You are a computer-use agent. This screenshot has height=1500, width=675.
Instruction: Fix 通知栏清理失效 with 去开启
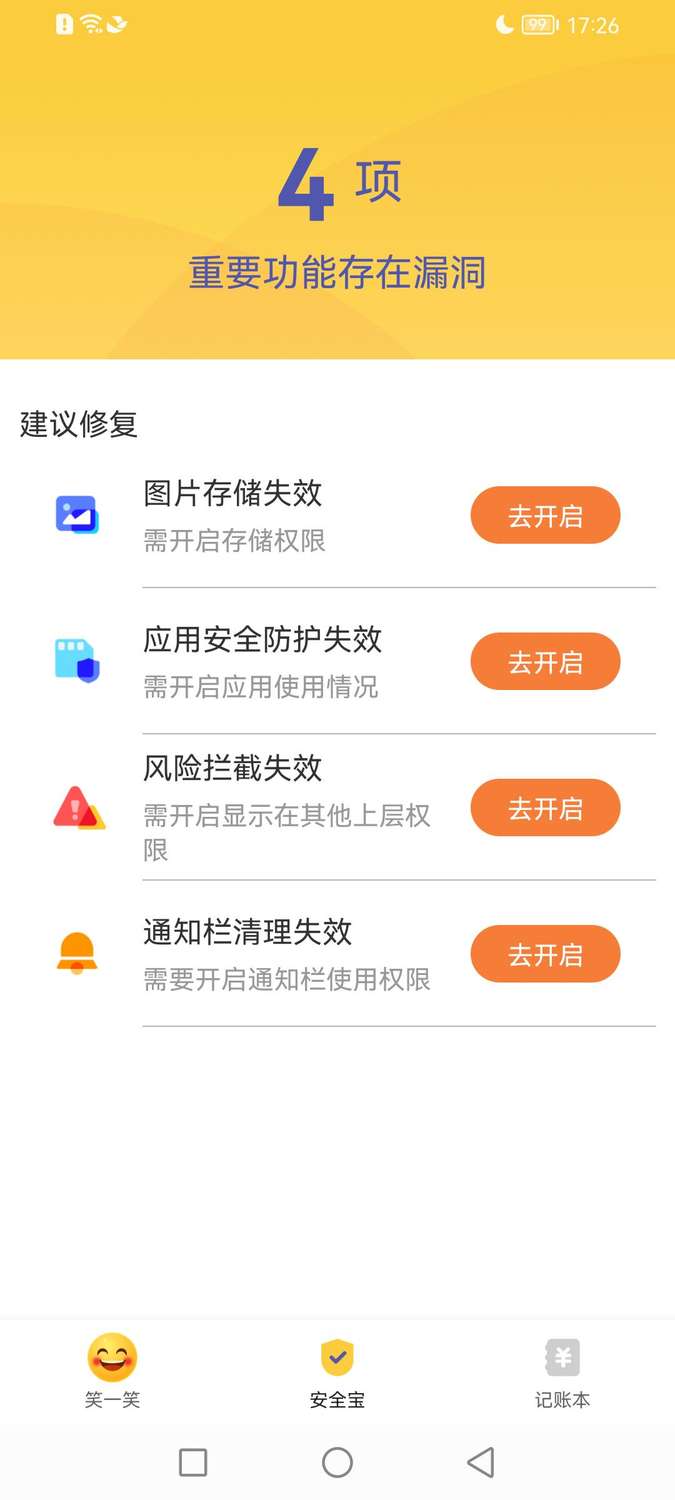[545, 954]
